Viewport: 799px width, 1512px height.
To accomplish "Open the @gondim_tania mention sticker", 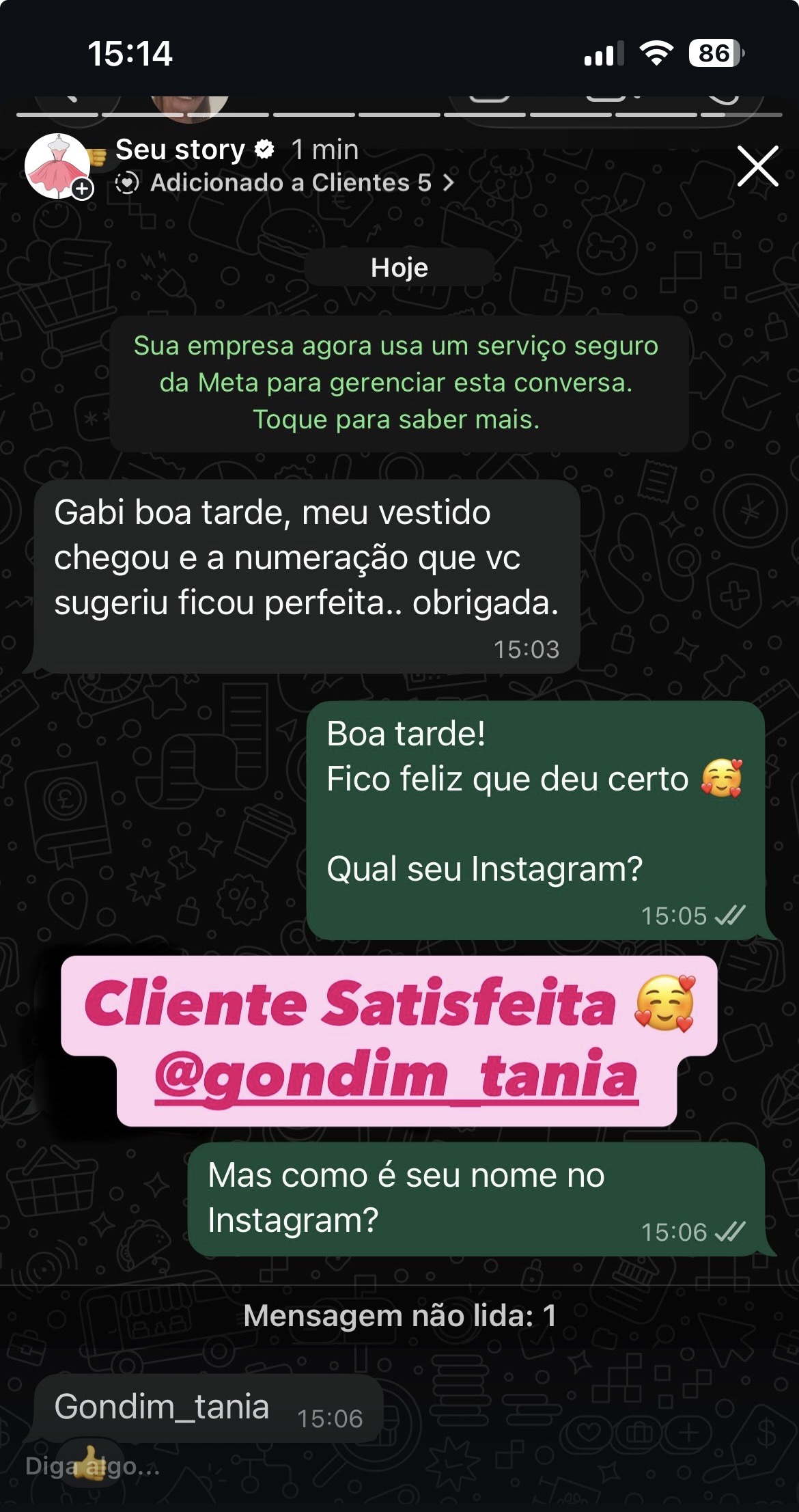I will pos(396,1076).
